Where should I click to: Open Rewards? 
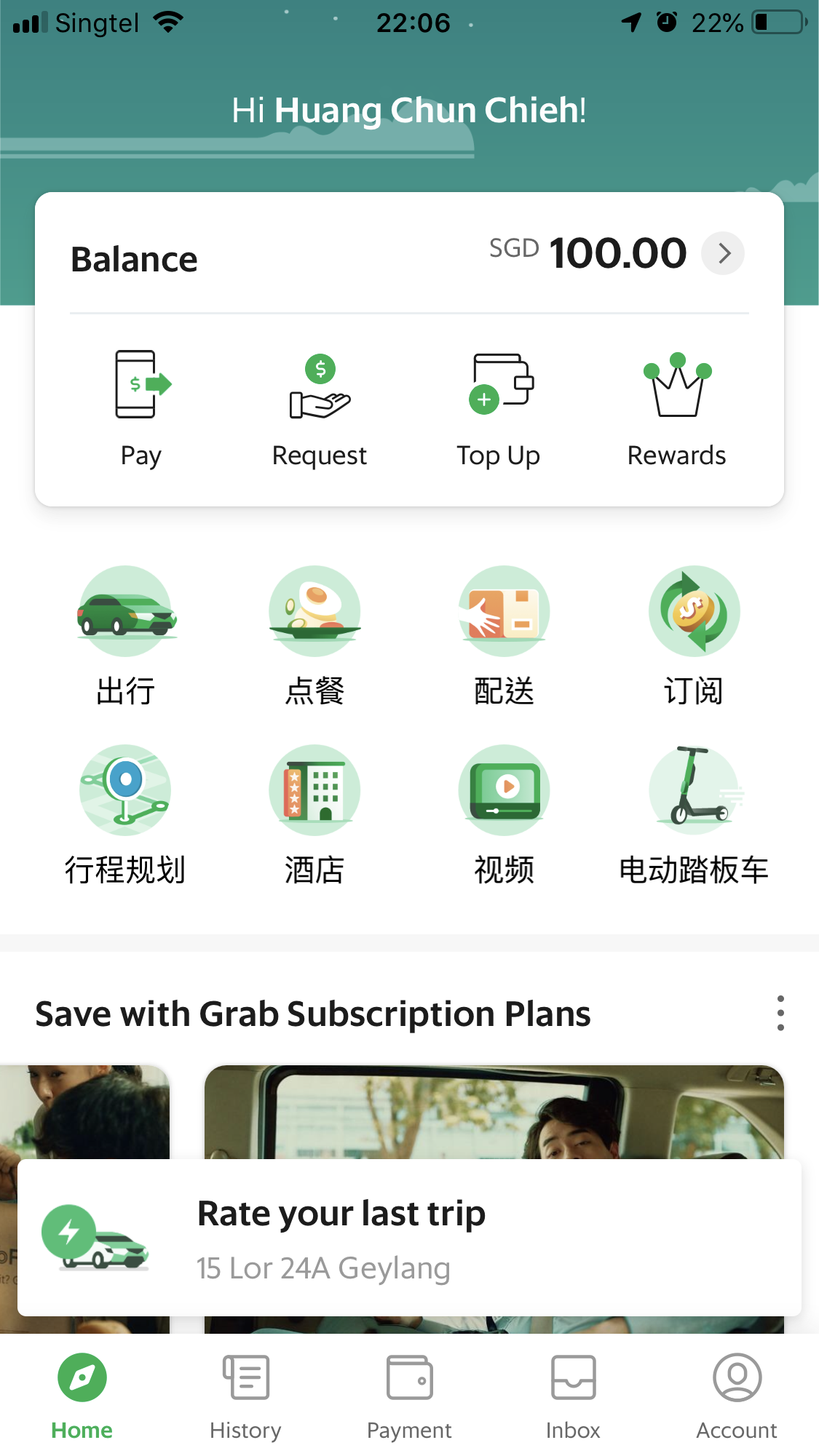[x=677, y=407]
